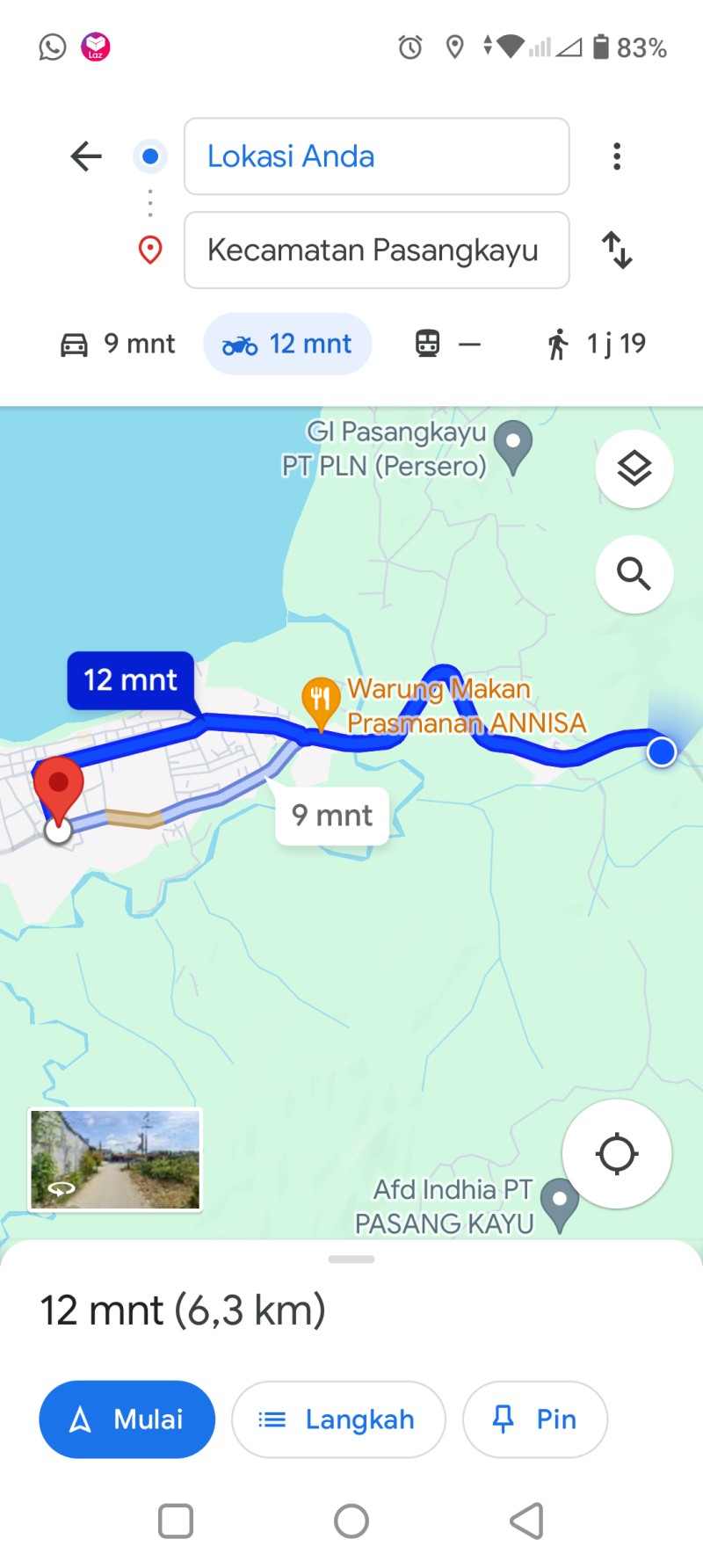Select the alternate 9 mnt route
This screenshot has height=1568, width=703.
(332, 816)
